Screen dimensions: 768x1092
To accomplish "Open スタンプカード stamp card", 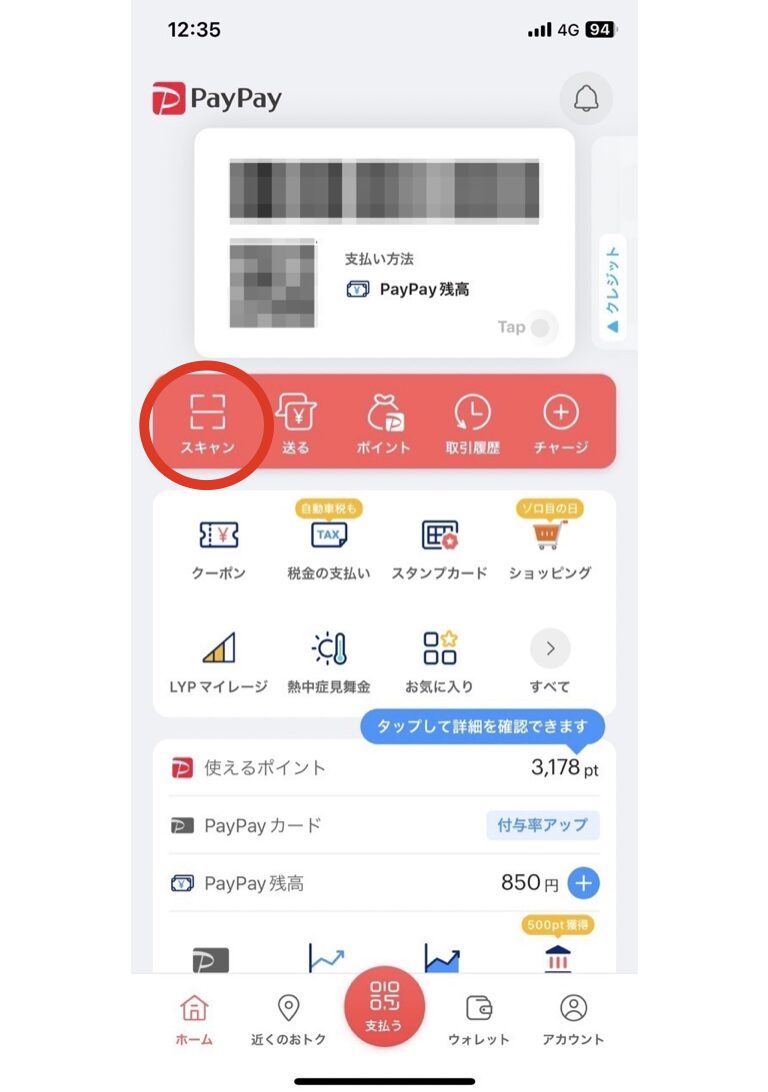I will [439, 548].
